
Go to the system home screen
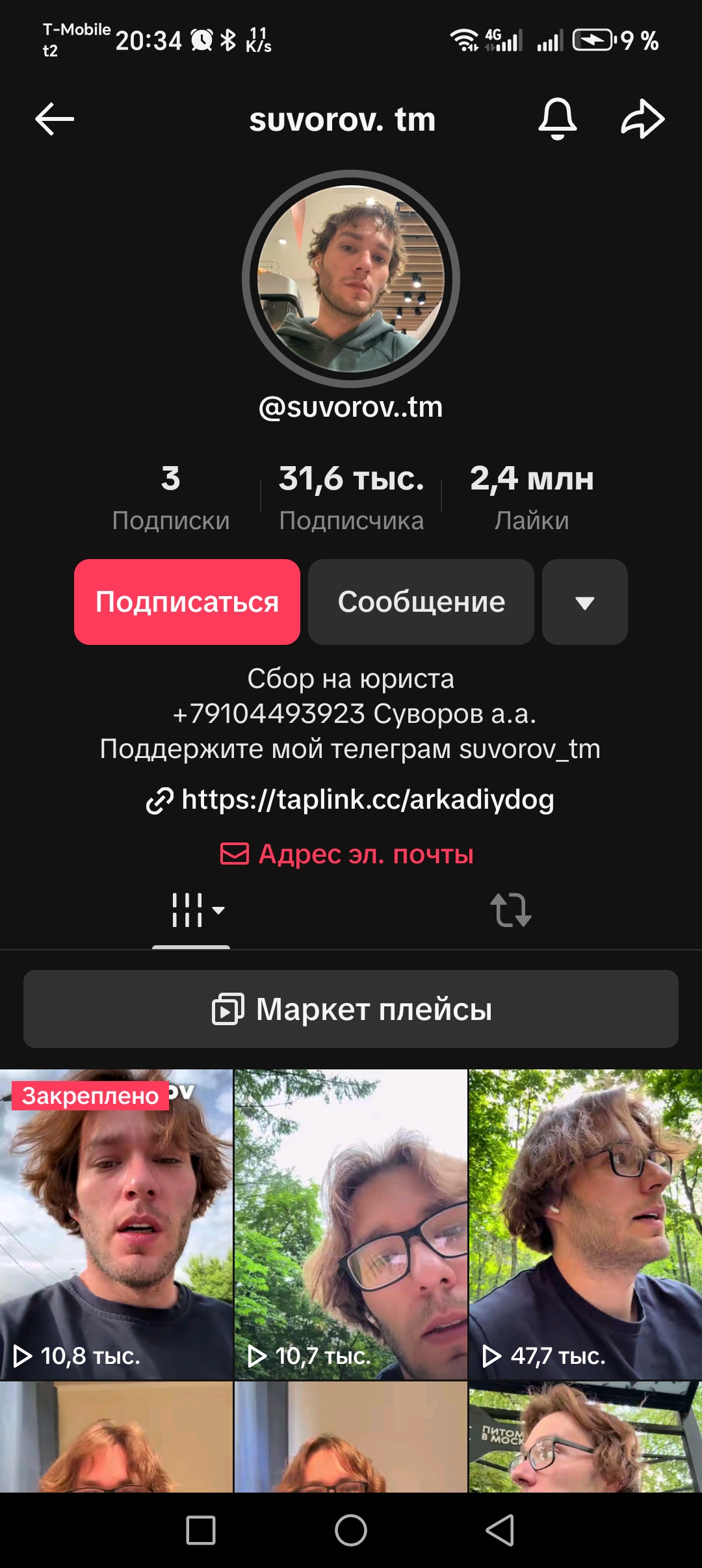(x=351, y=1530)
